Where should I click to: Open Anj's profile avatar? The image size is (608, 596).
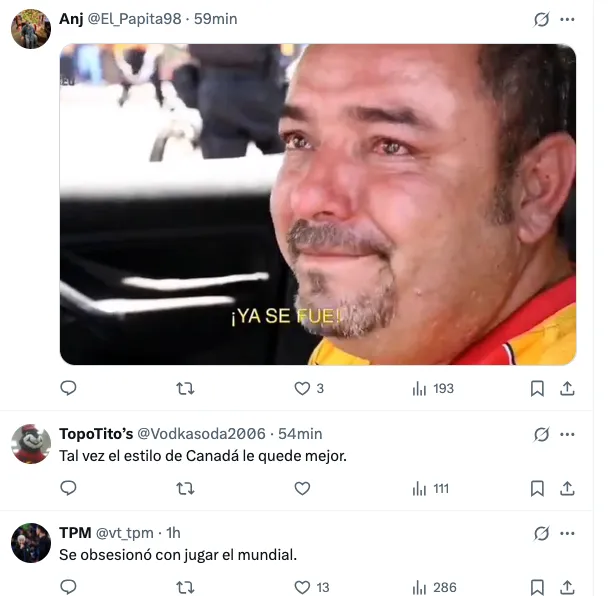tap(31, 29)
